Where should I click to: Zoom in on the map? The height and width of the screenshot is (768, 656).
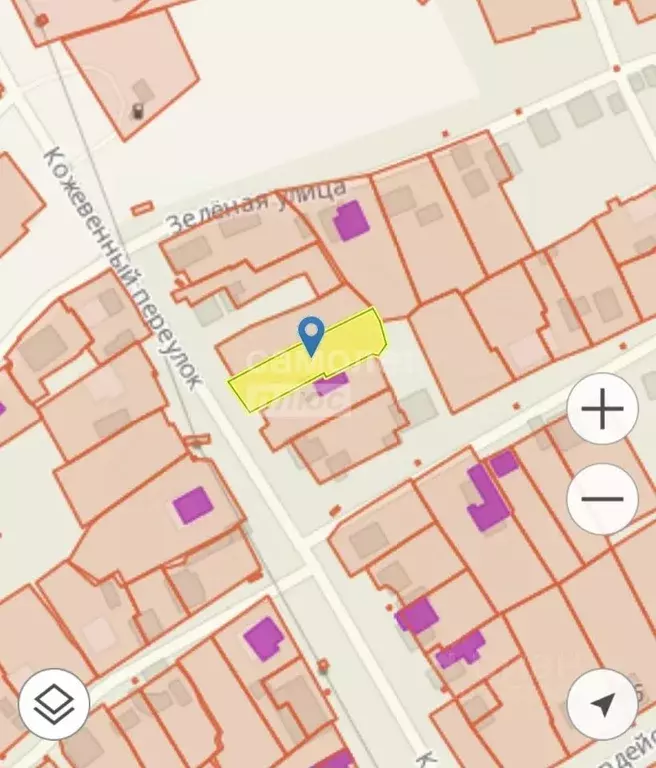click(602, 409)
